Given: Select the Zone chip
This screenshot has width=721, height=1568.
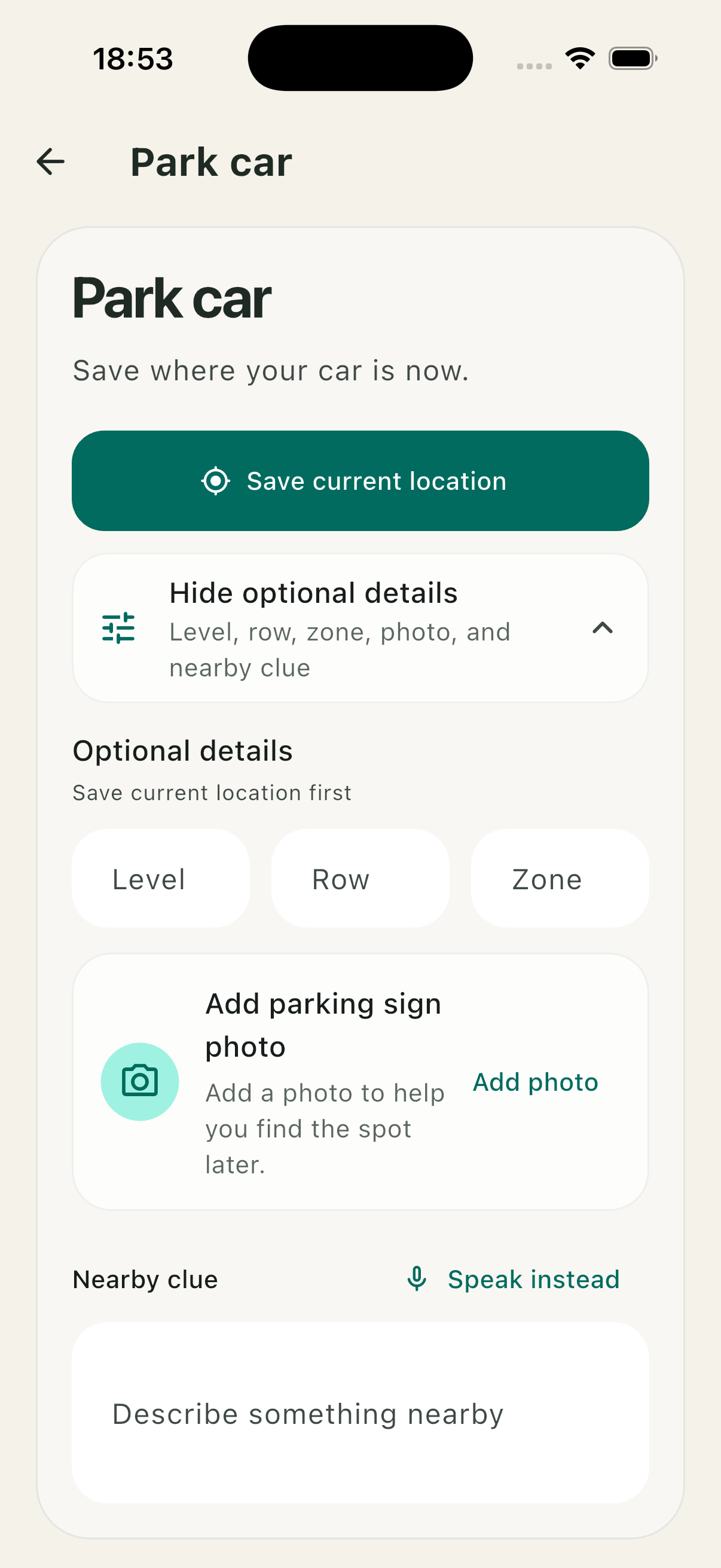Looking at the screenshot, I should [559, 878].
